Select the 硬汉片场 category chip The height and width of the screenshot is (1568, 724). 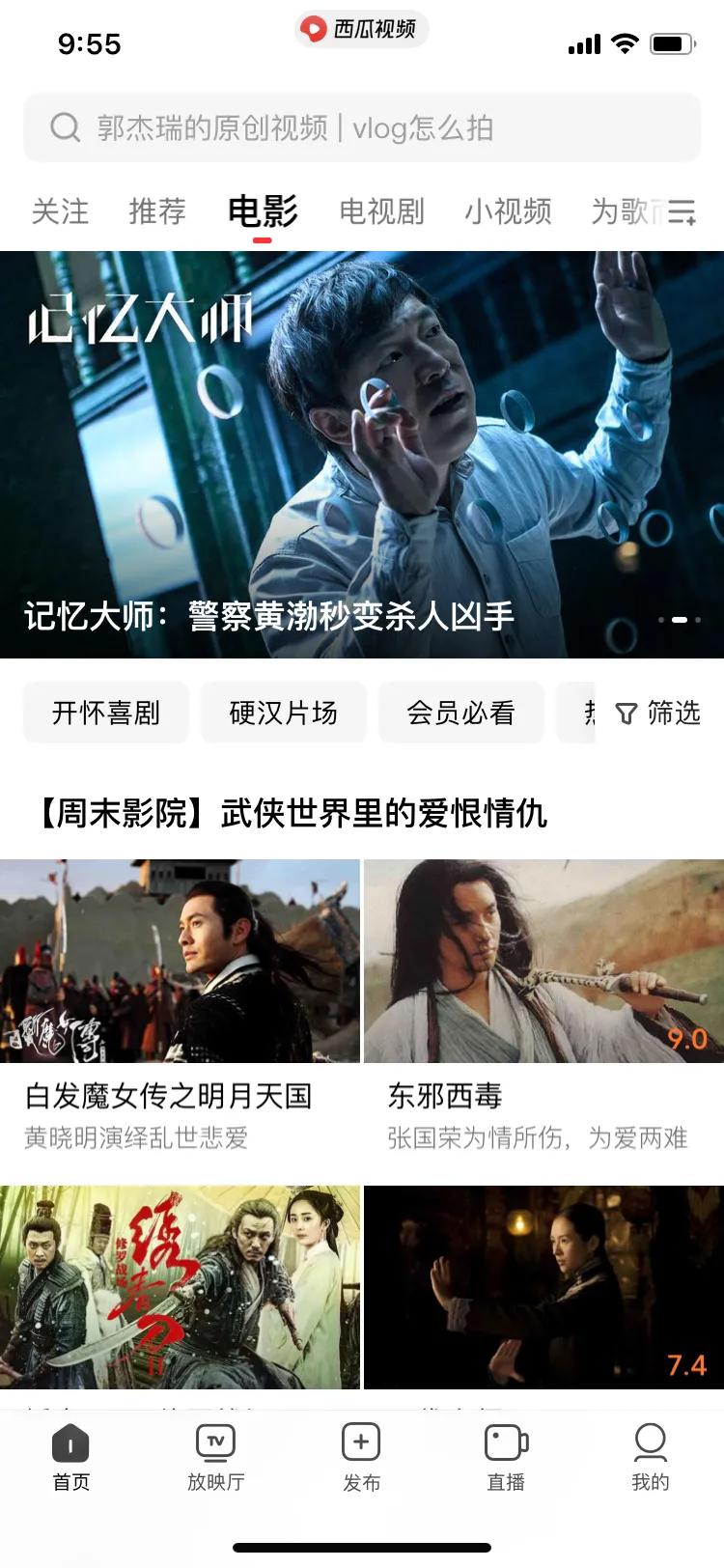(x=283, y=713)
